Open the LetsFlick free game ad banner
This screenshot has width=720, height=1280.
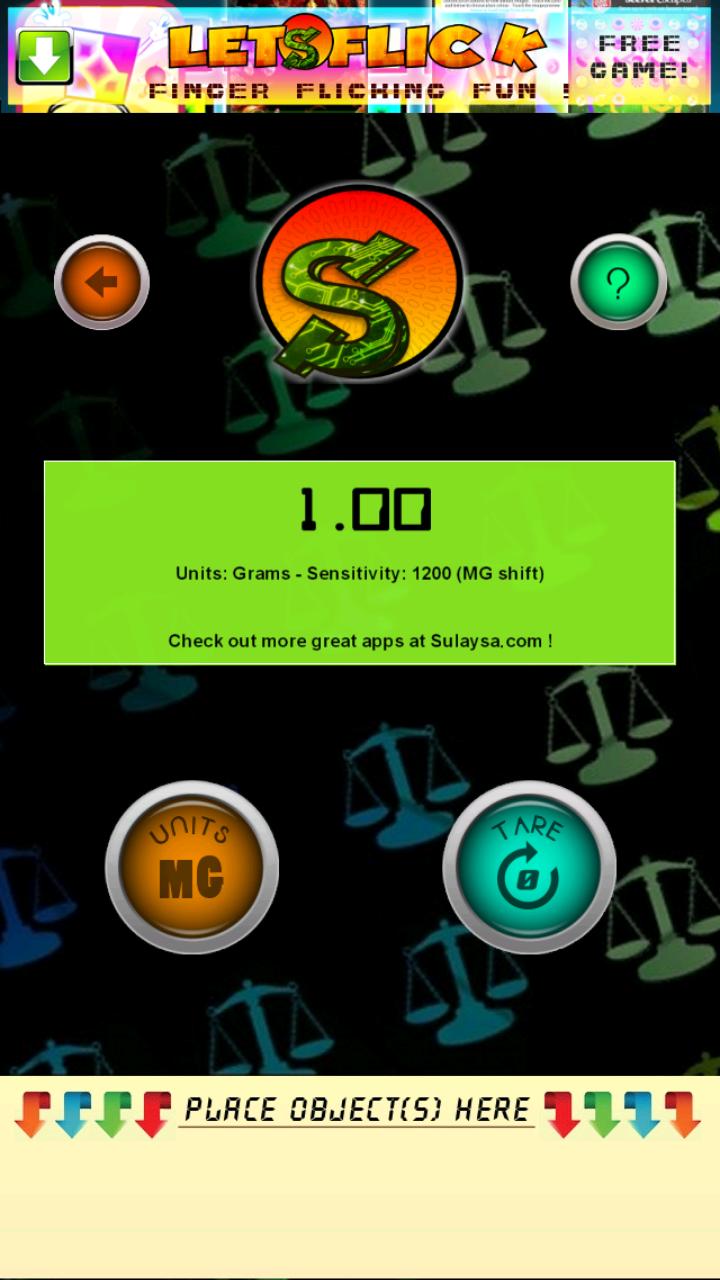(x=360, y=56)
